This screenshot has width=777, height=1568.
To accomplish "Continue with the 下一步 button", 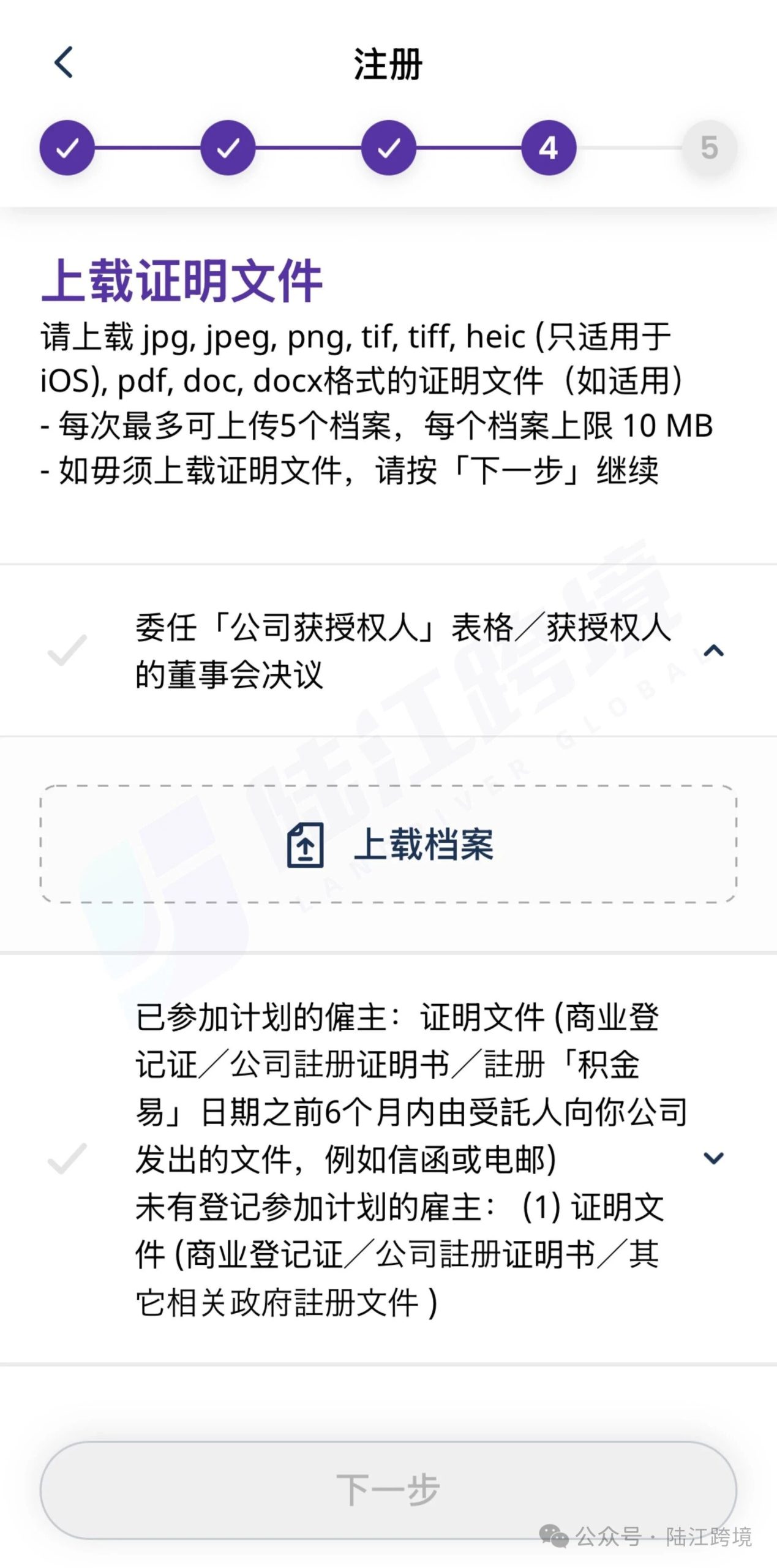I will 388,1490.
